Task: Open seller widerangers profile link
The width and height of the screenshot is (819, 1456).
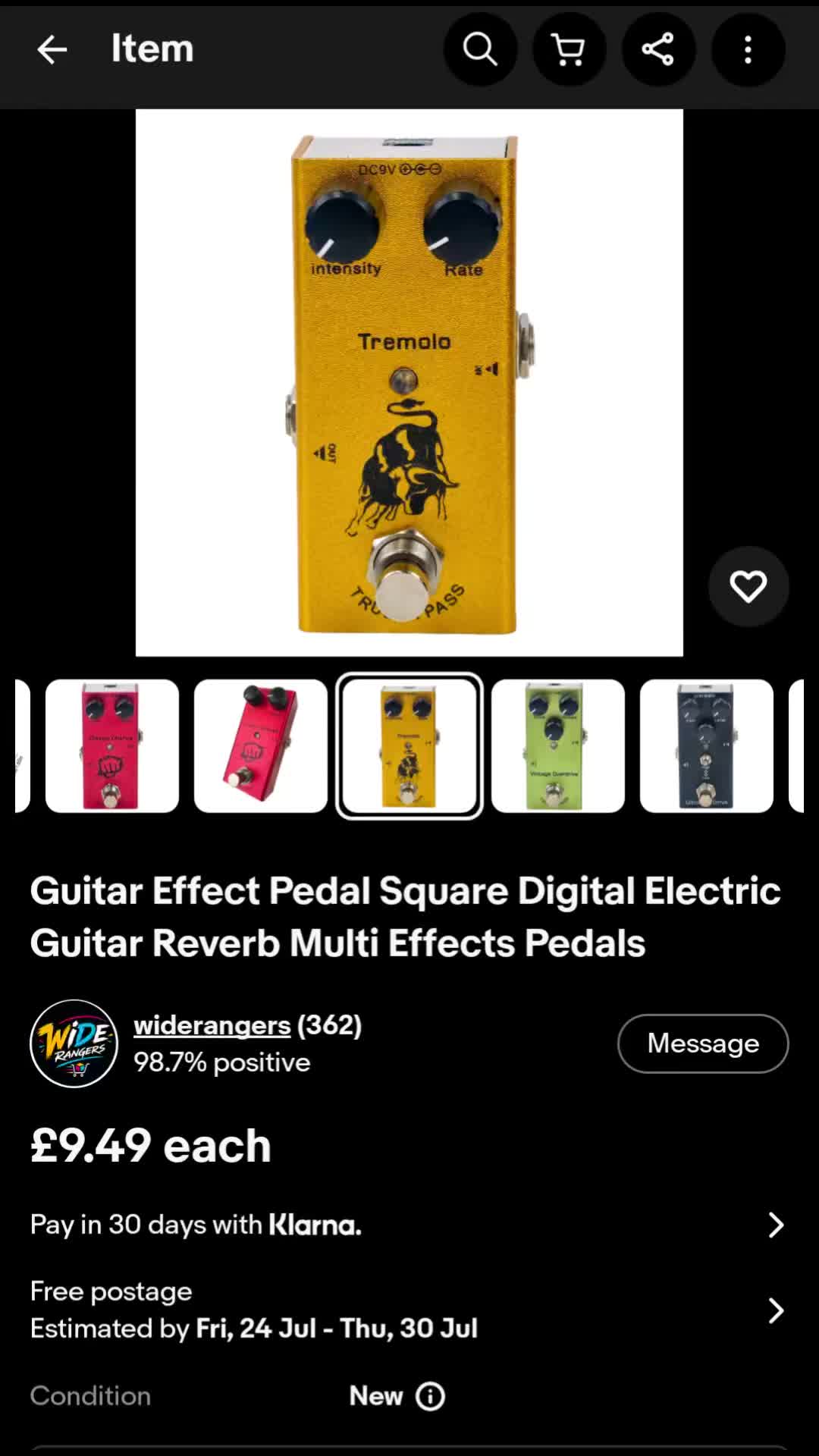Action: coord(212,1025)
